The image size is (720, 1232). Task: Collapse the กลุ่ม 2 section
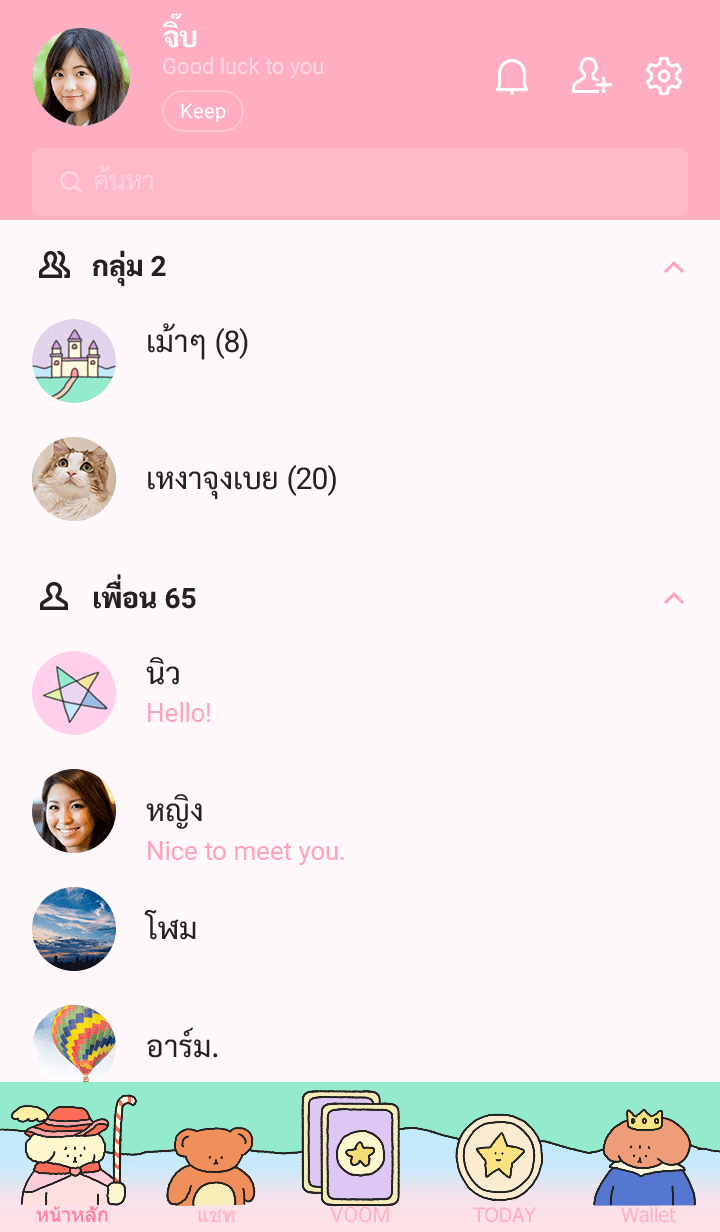tap(674, 267)
